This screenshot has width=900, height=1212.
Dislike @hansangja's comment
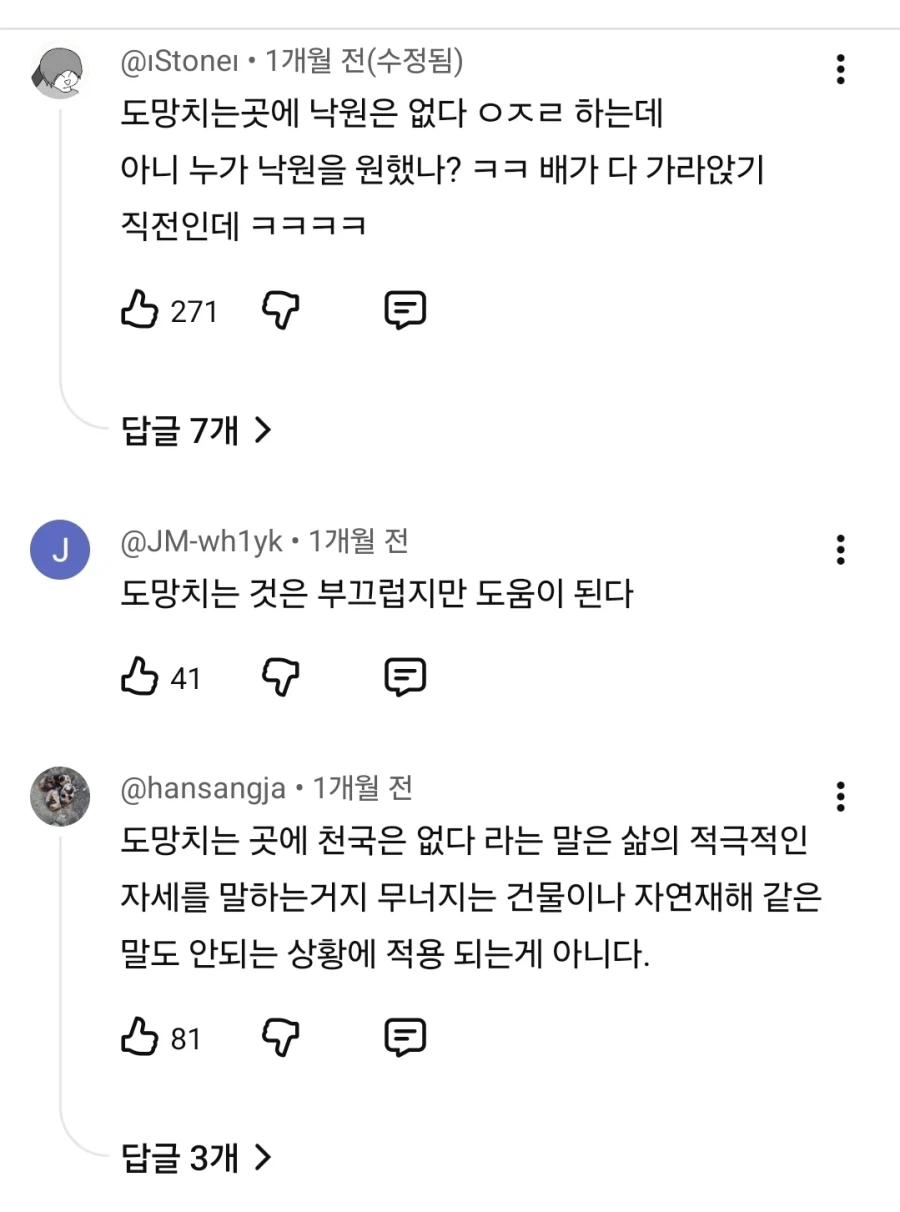point(281,1038)
